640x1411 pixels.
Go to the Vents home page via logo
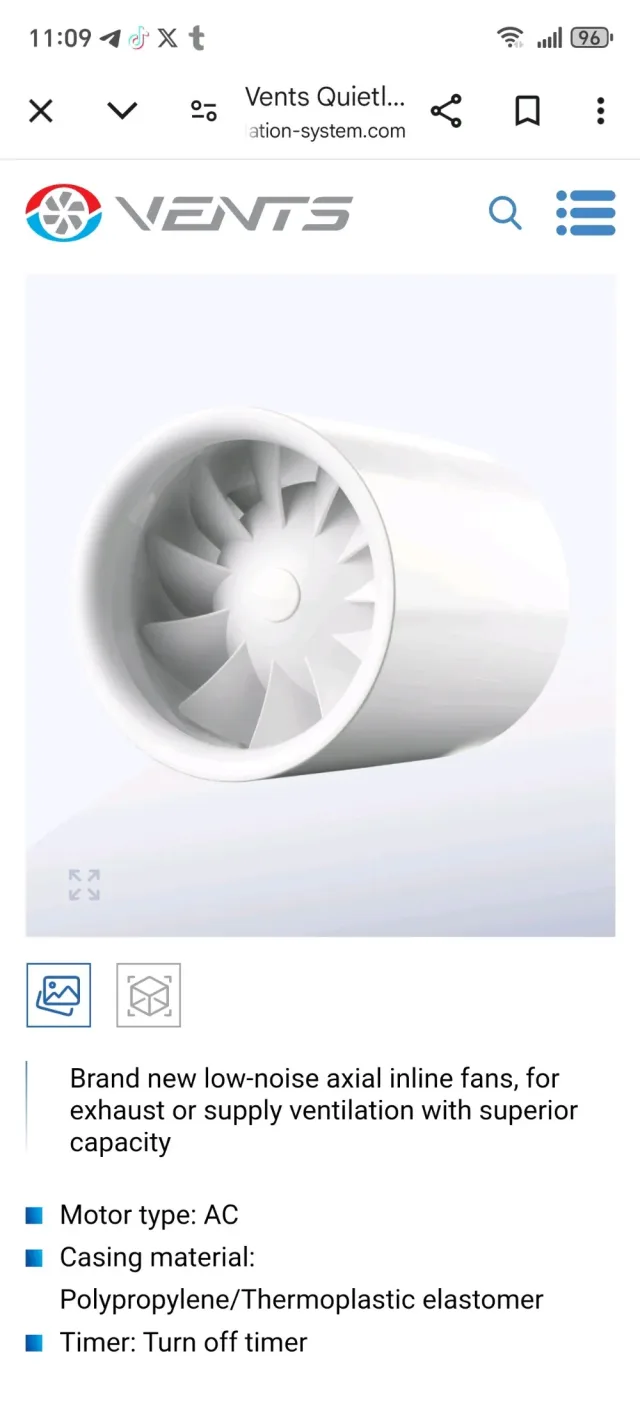[188, 213]
